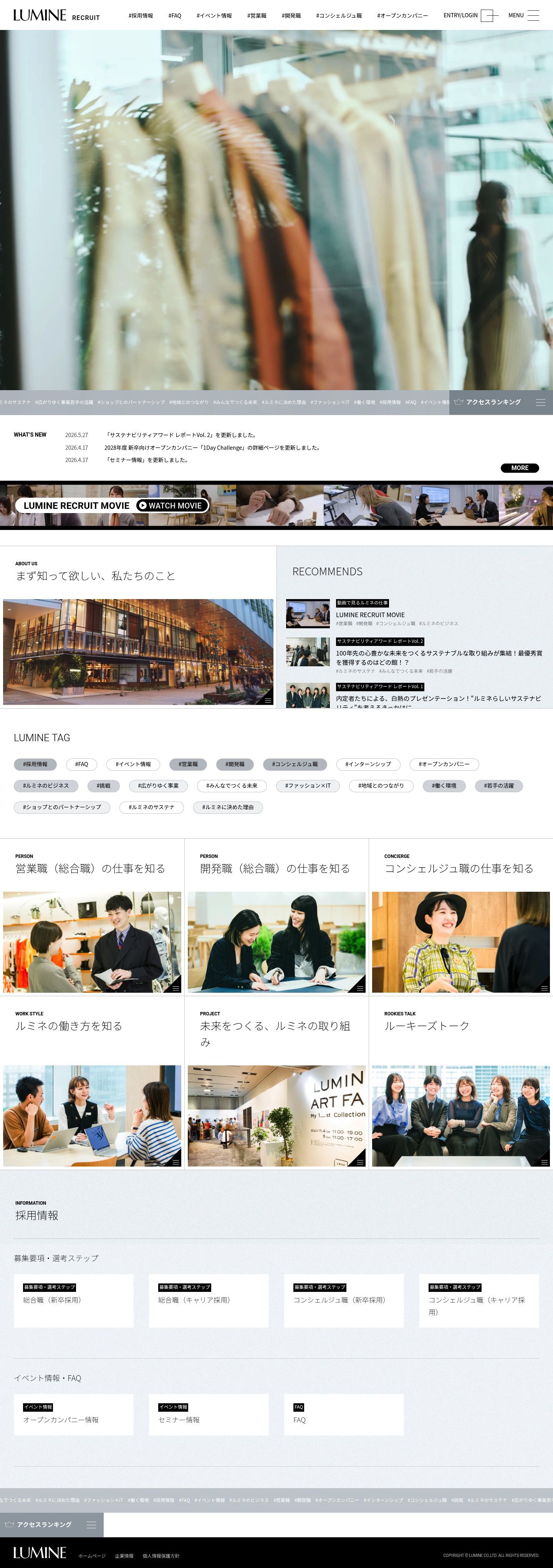Open 営業職（総合職）の仕事を知る card
This screenshot has width=553, height=1568.
[x=92, y=916]
